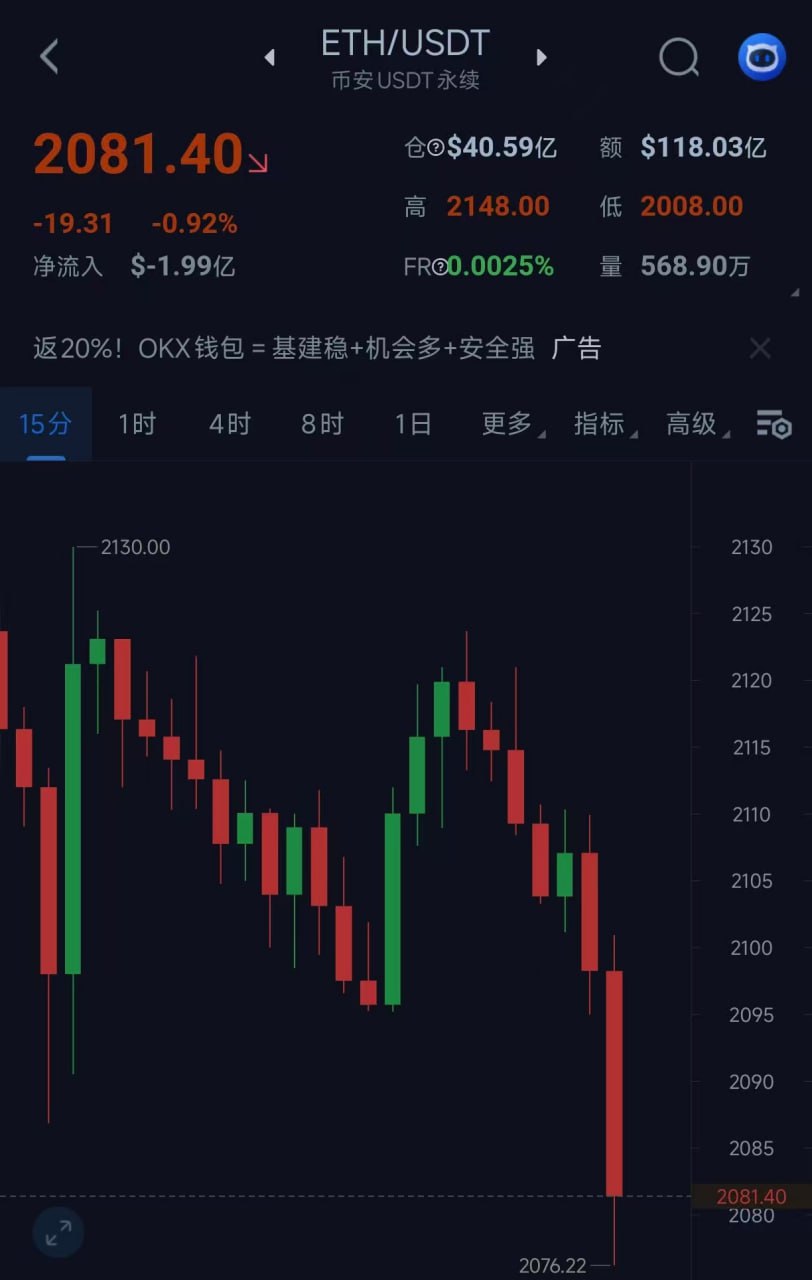Viewport: 812px width, 1280px height.
Task: Switch to the previous trading pair arrow
Action: (269, 58)
